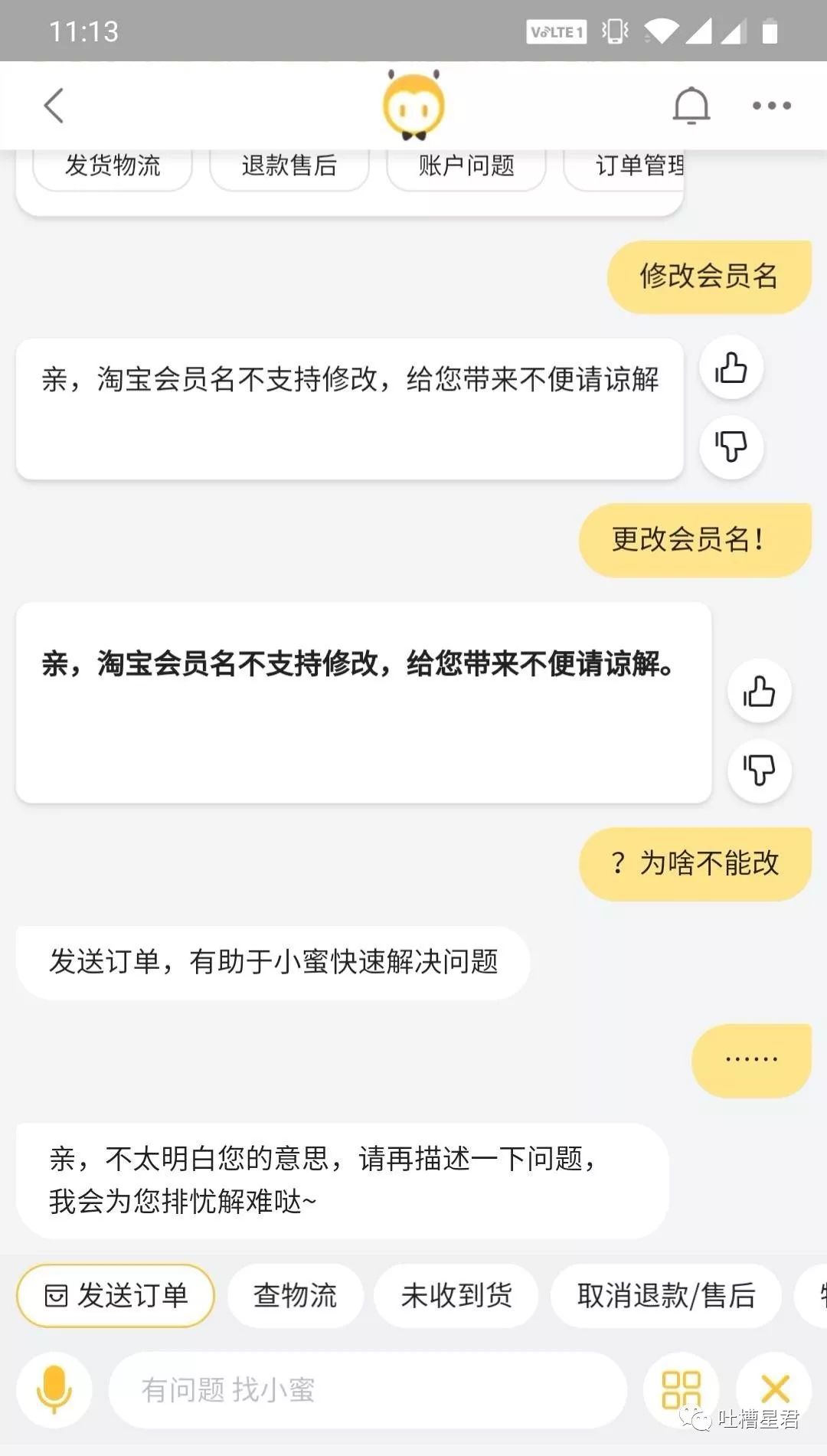827x1456 pixels.
Task: Select the 退款售后 chip
Action: point(289,166)
